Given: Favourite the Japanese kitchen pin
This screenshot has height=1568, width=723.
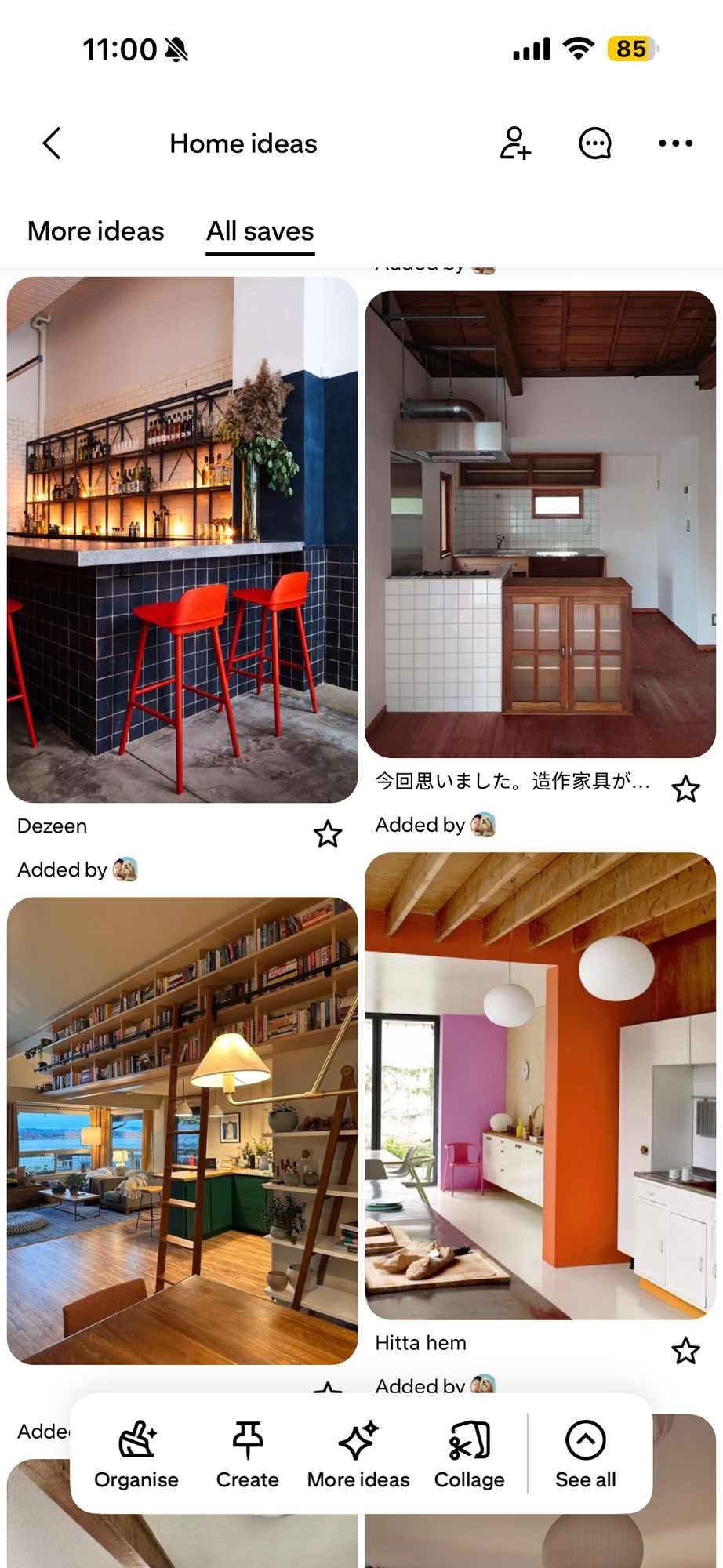Looking at the screenshot, I should click(x=685, y=789).
